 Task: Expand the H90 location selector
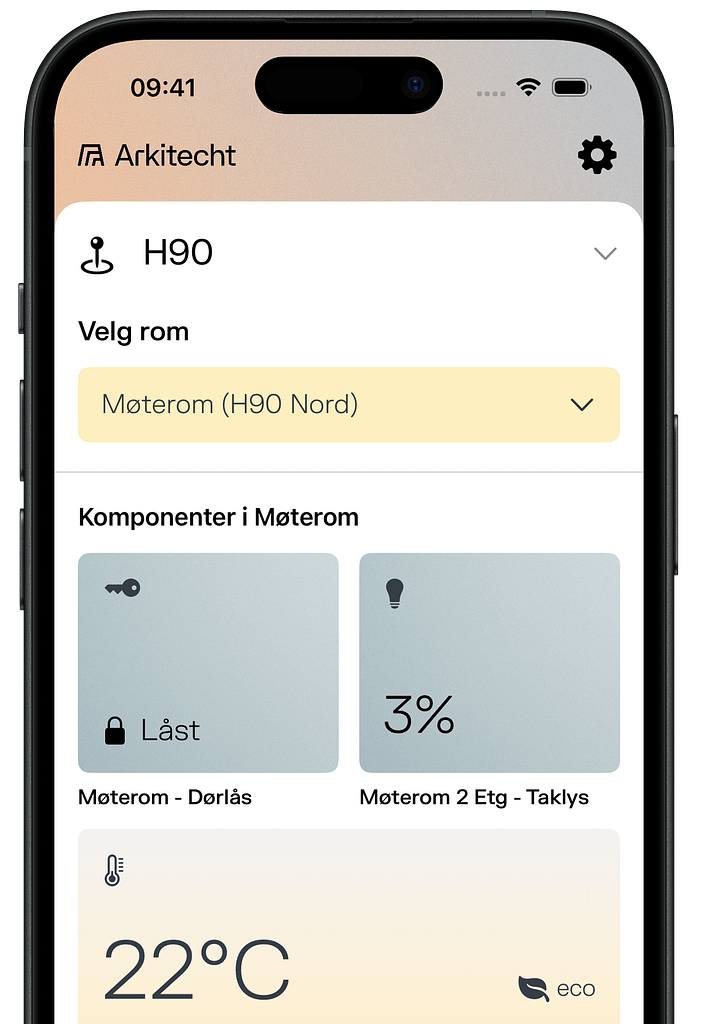coord(604,253)
